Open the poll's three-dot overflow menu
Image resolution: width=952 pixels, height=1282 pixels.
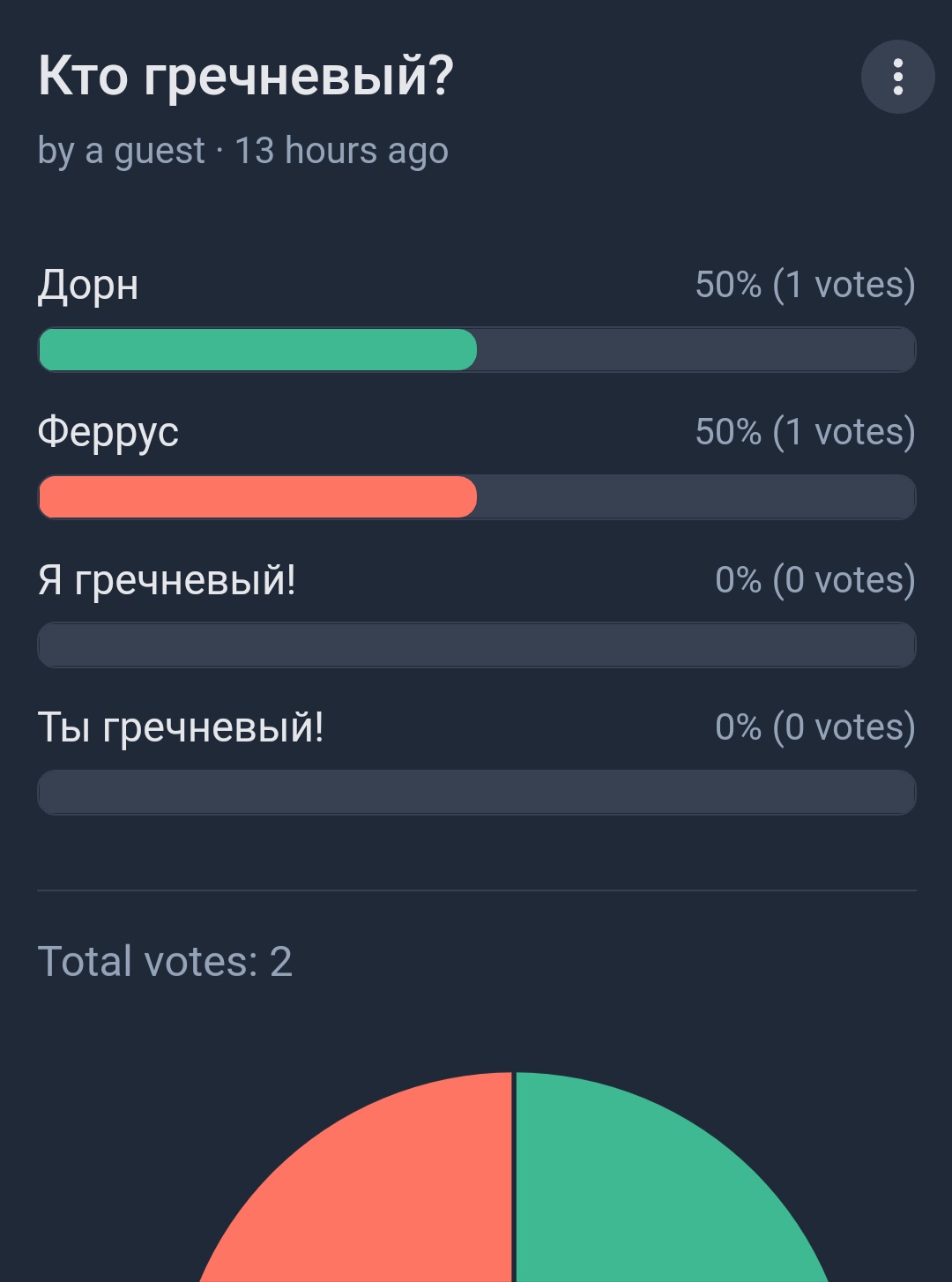897,77
